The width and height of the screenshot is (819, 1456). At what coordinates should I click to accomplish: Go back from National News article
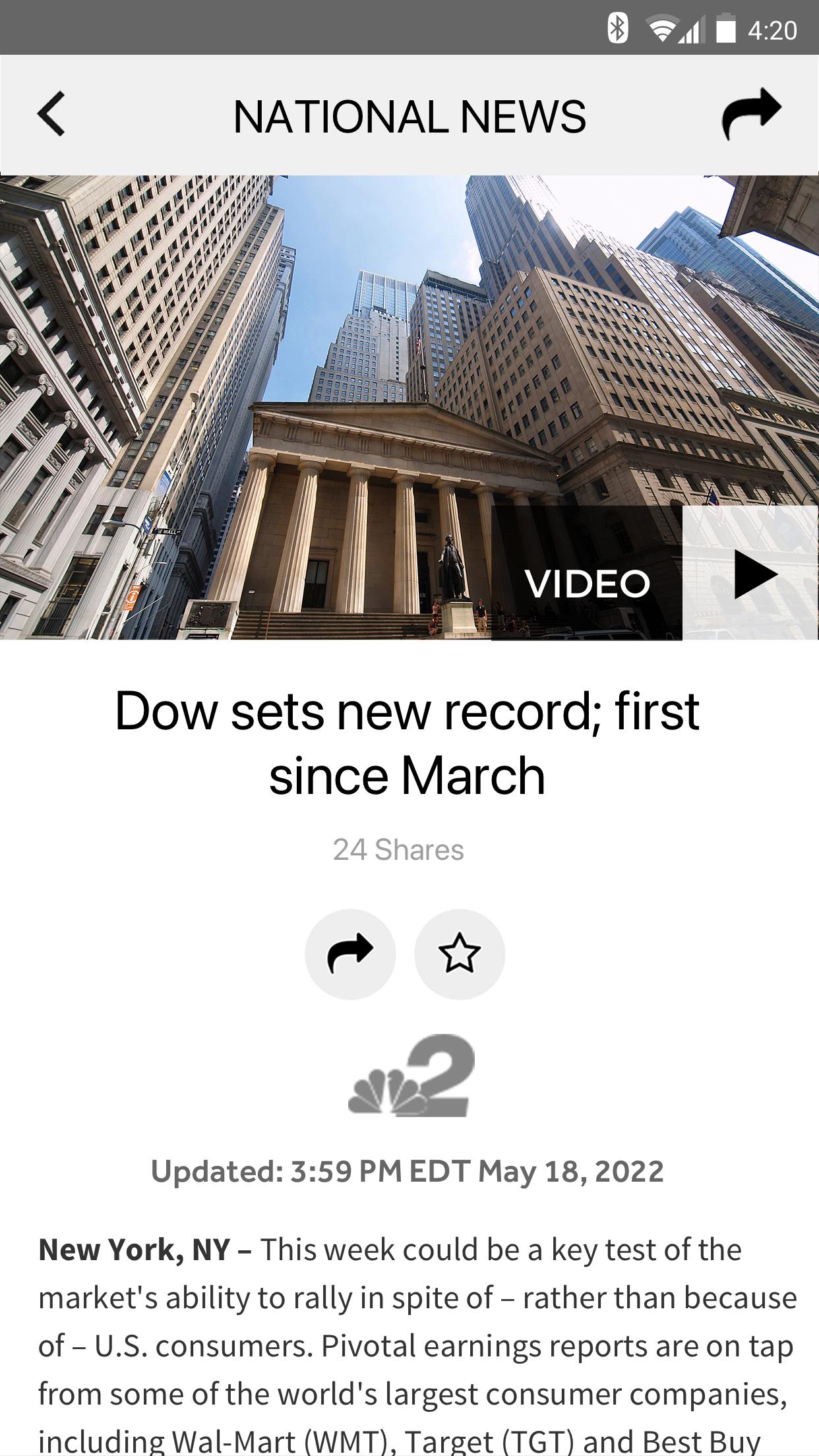coord(51,114)
